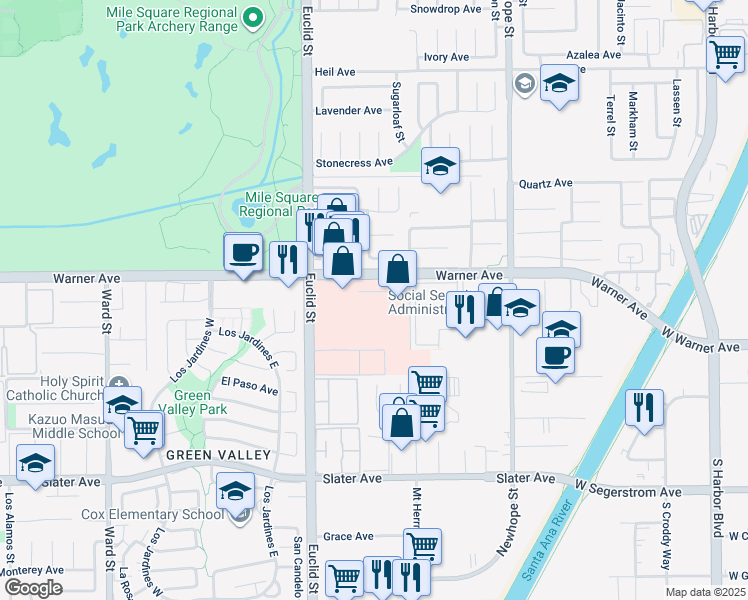Open the shopping cart marker near Kazuo Masuda Middle School
Viewport: 748px width, 600px height.
coord(144,431)
